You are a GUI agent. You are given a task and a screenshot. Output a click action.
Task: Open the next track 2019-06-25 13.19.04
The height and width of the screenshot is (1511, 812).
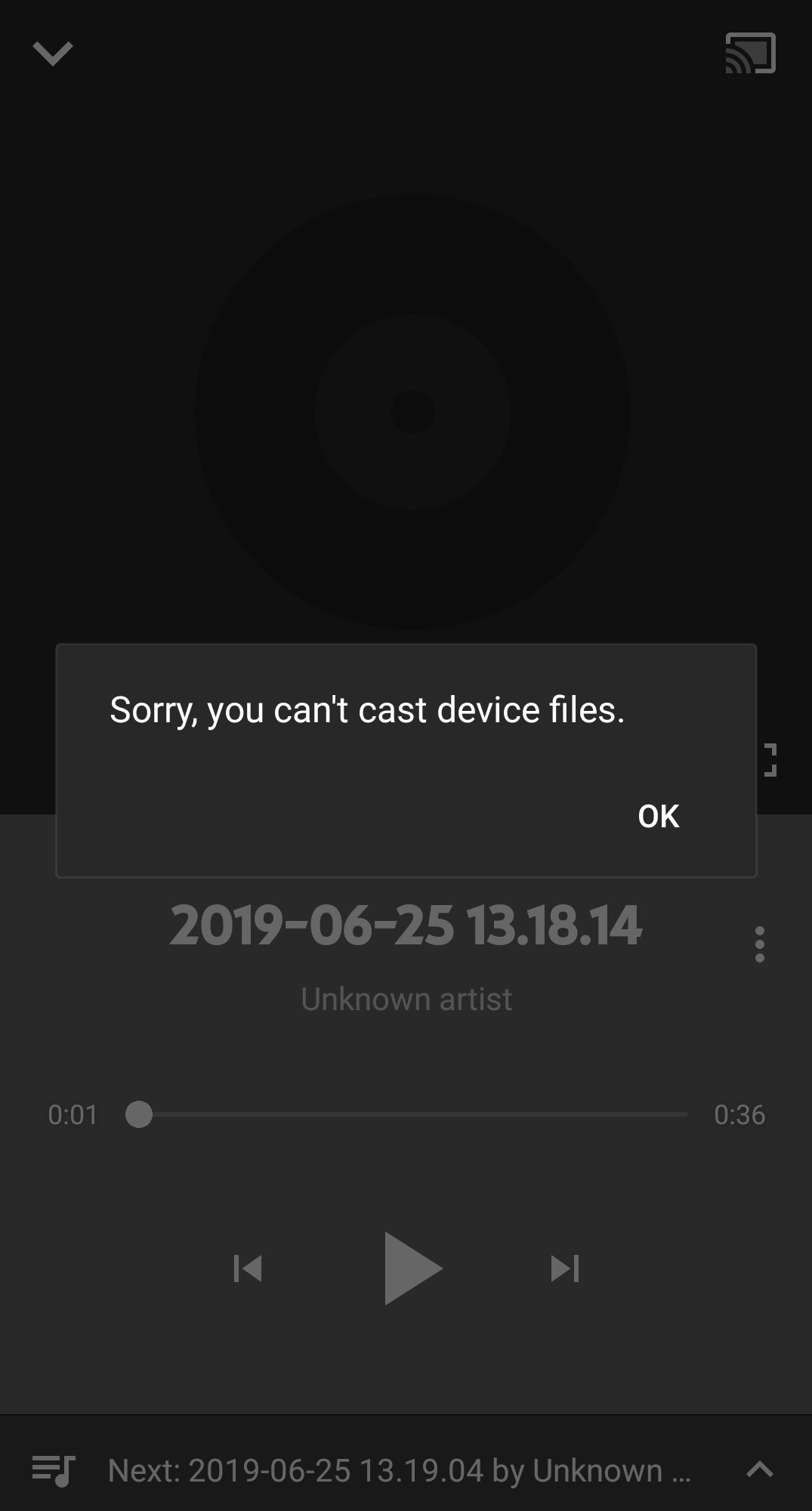[x=400, y=1470]
